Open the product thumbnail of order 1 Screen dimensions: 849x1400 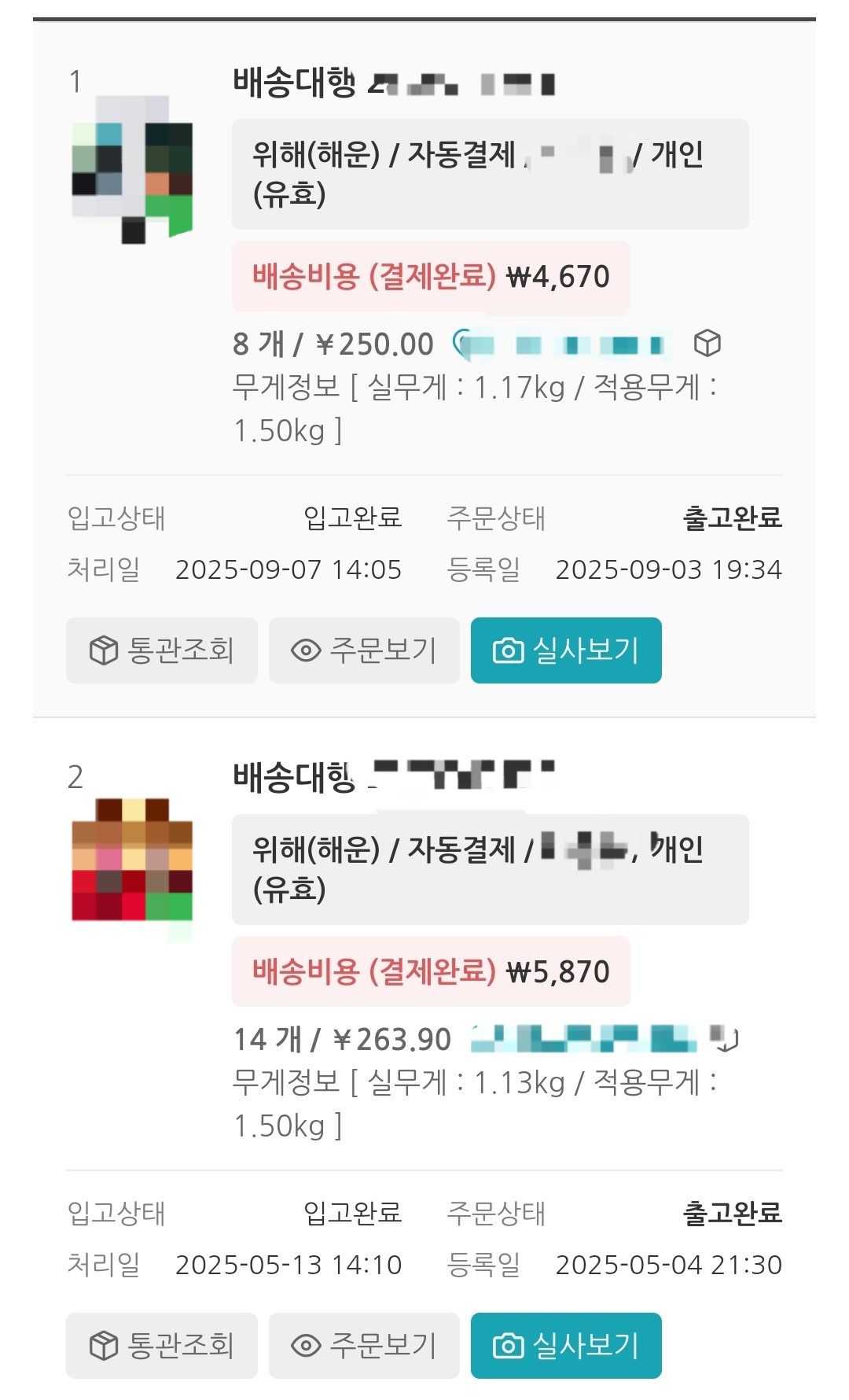coord(132,169)
